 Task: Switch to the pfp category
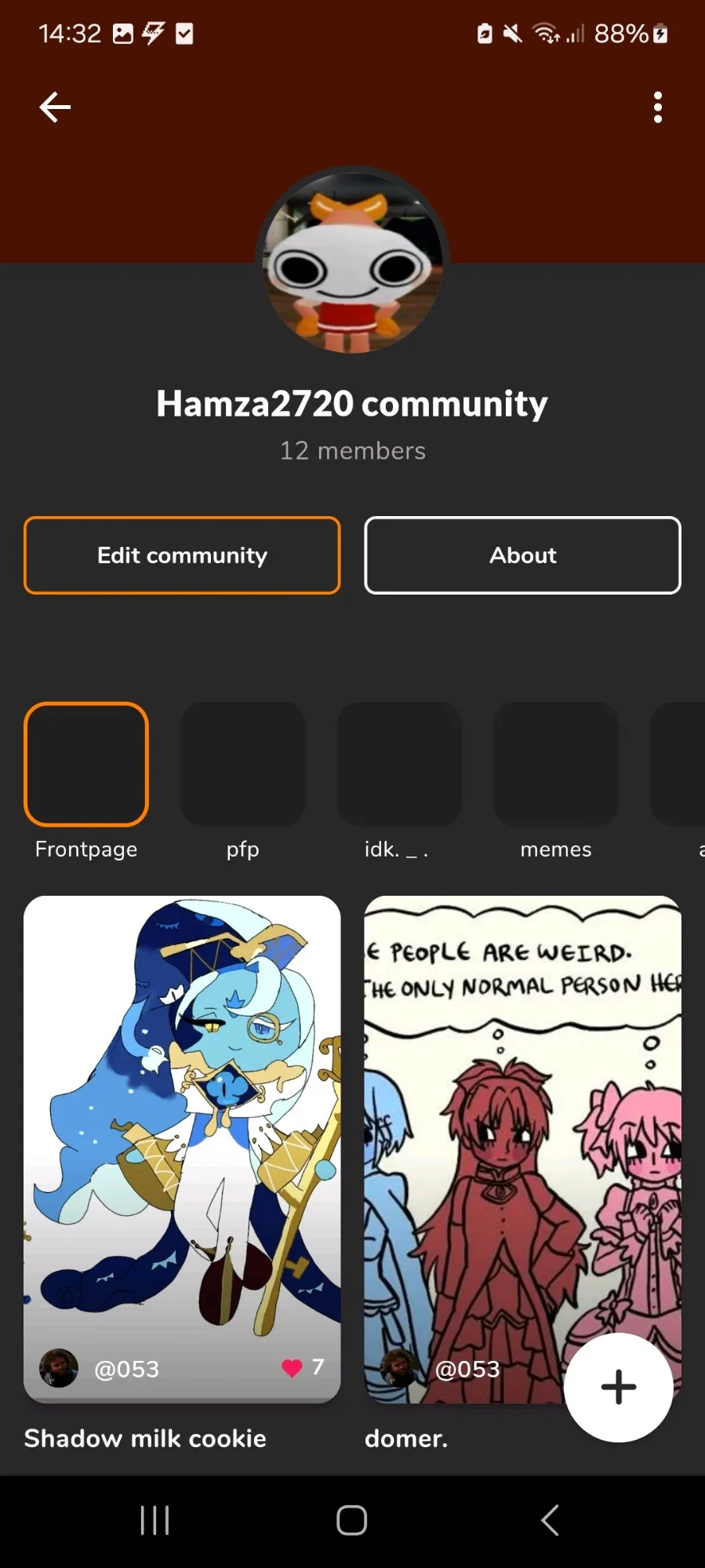tap(243, 764)
